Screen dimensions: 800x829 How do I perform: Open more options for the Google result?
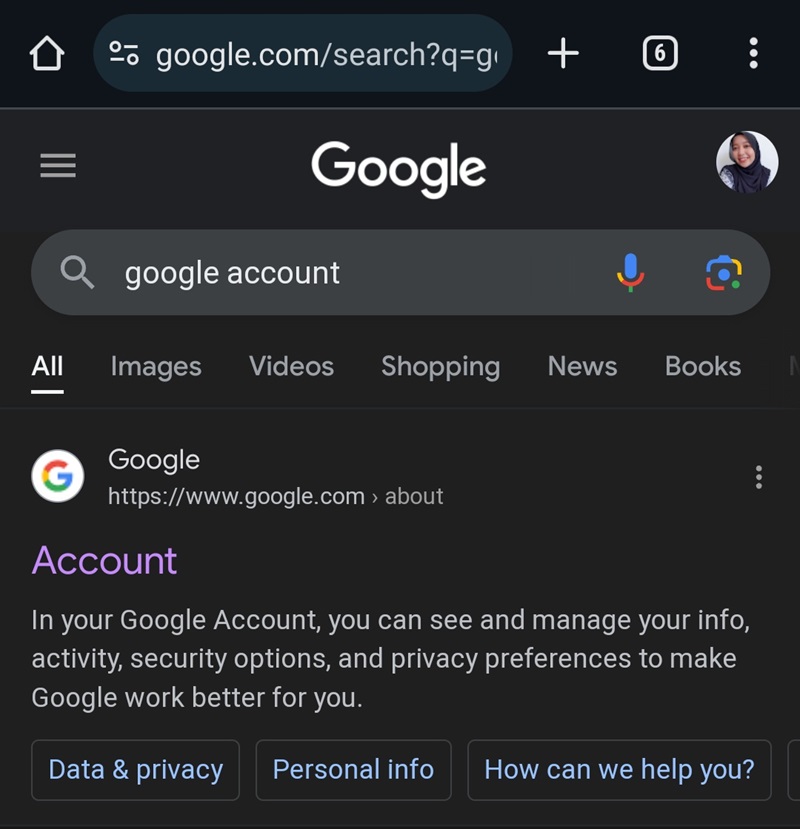760,477
